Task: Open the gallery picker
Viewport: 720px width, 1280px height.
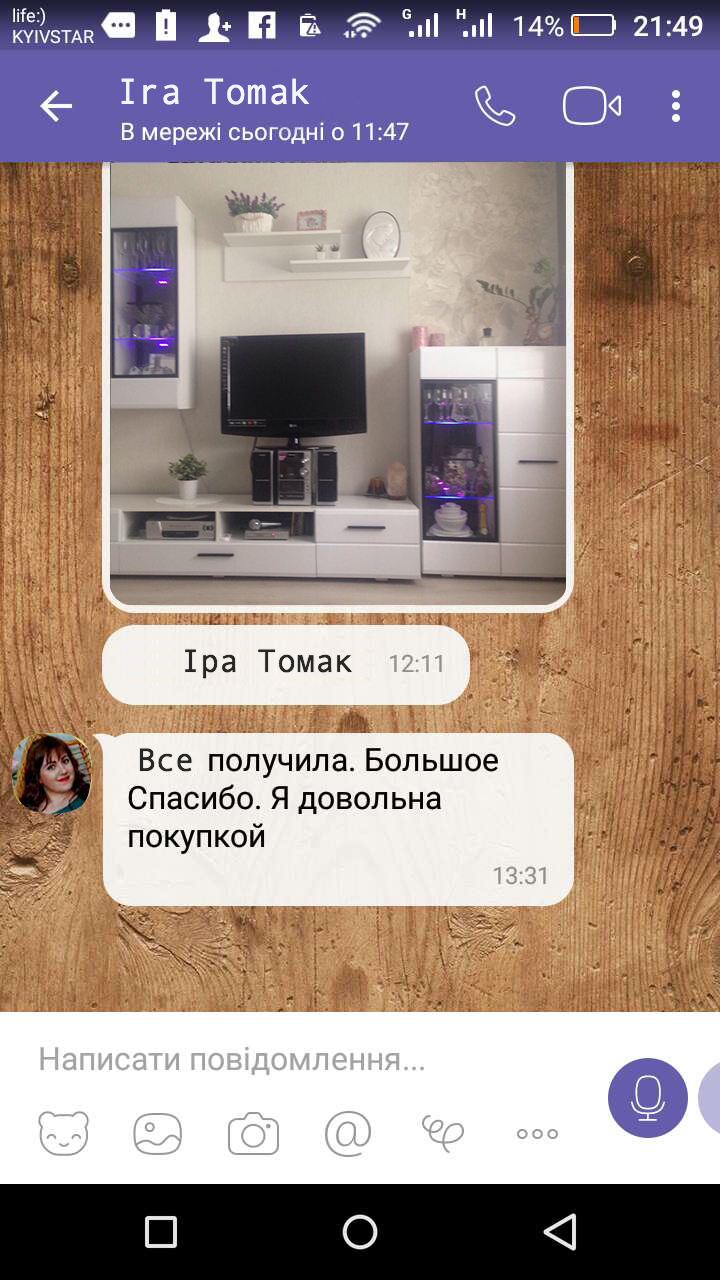Action: point(158,1133)
